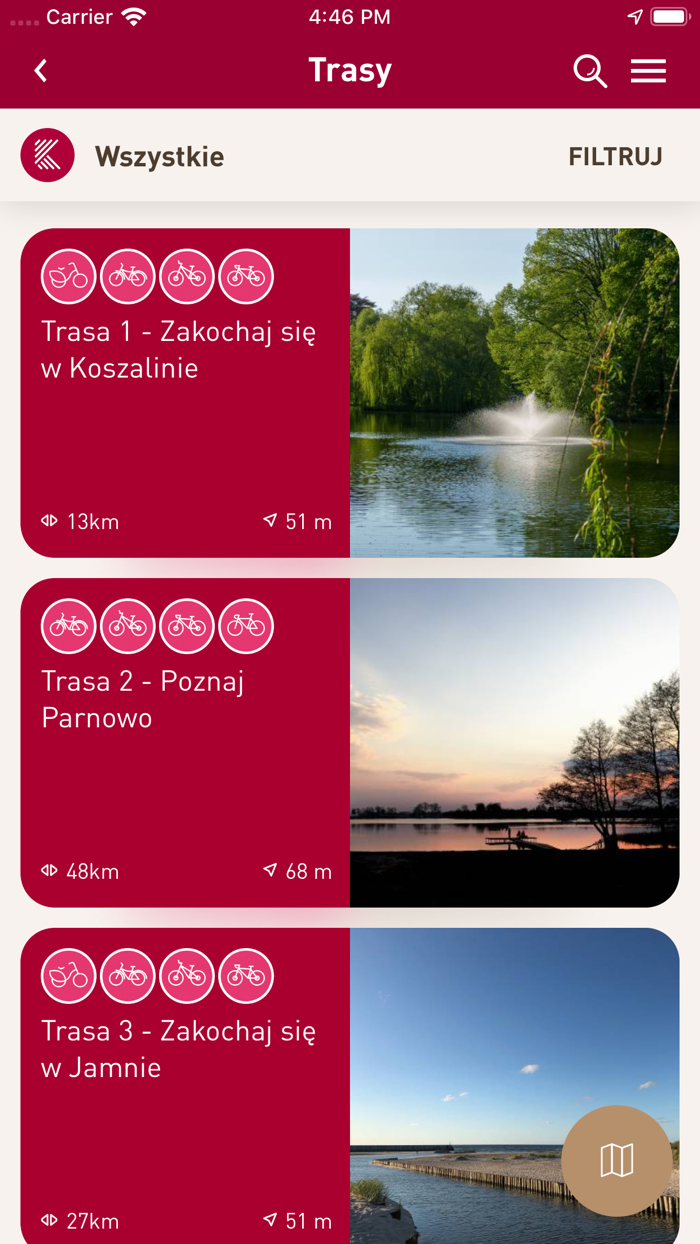Open the hamburger menu

[648, 71]
